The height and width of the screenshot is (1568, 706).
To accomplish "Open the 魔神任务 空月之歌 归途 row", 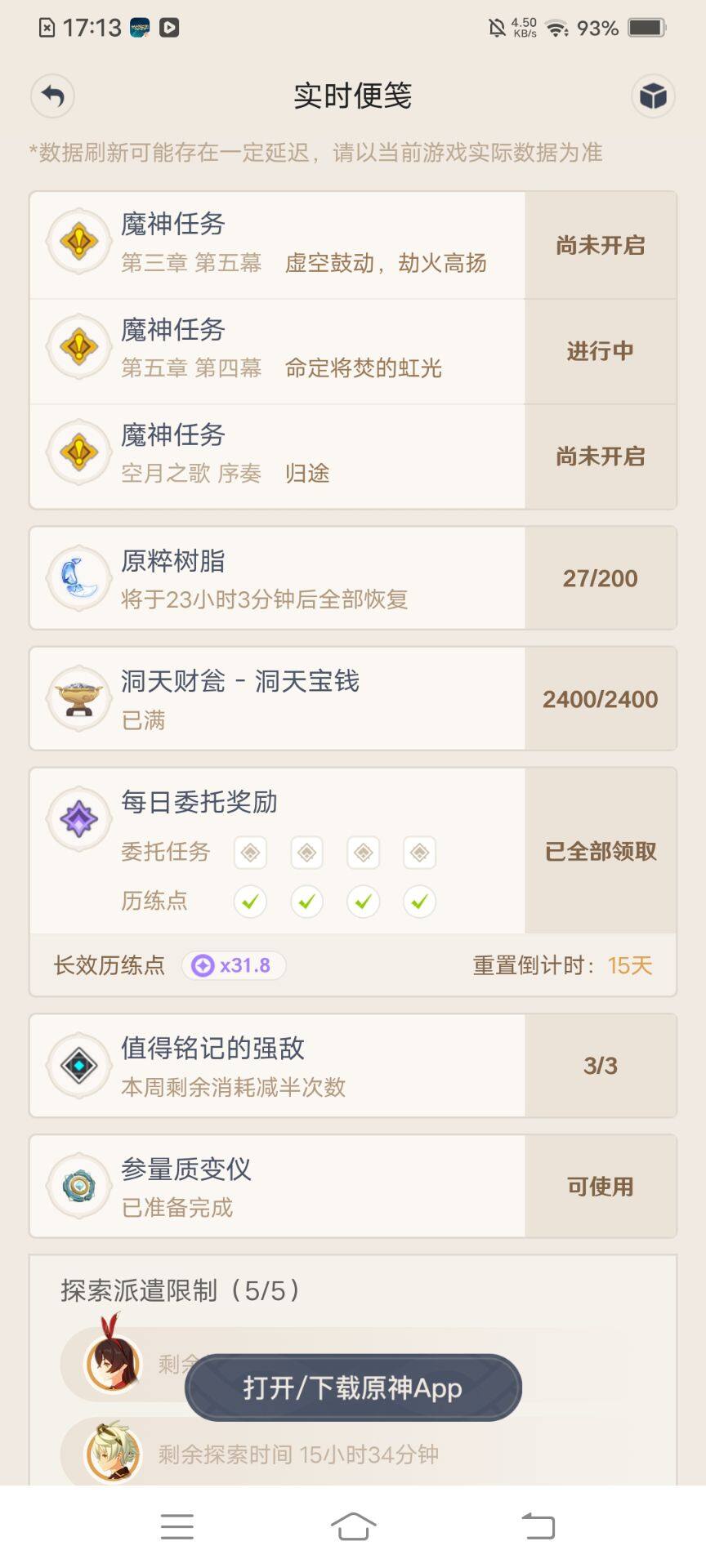I will 353,456.
